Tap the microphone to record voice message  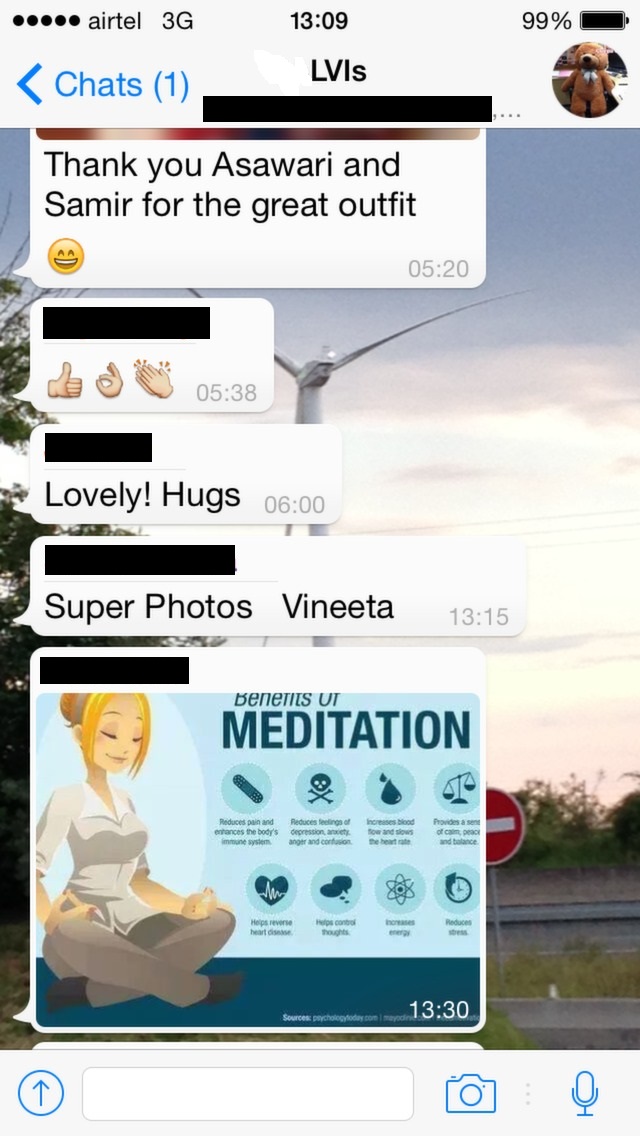pyautogui.click(x=584, y=1094)
